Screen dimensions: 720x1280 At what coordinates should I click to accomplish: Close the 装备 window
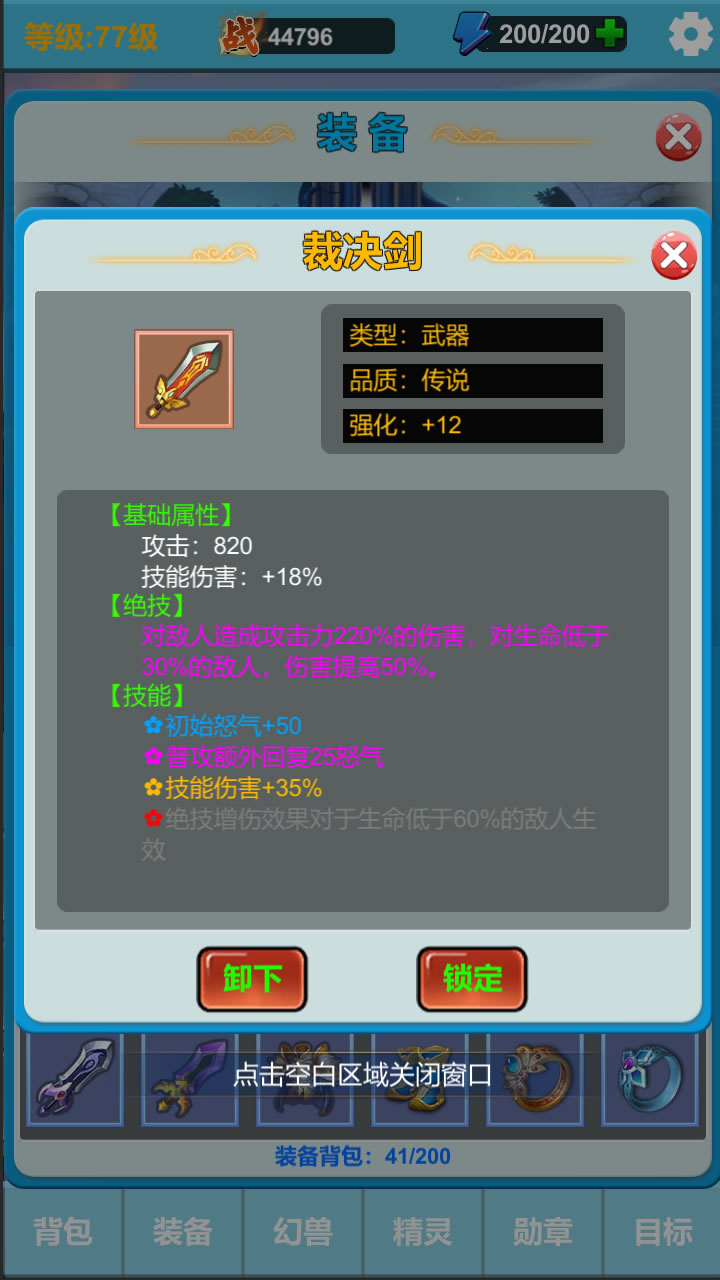[678, 137]
